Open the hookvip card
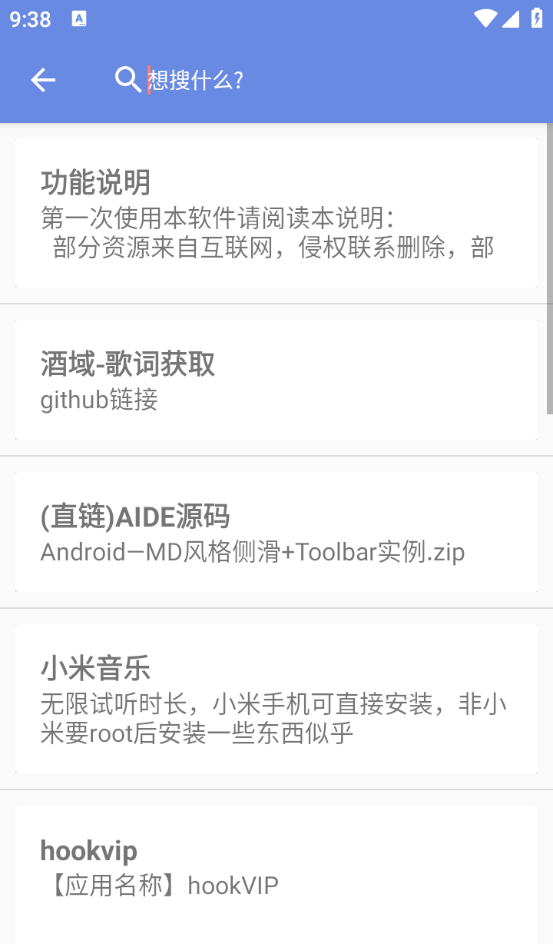 276,875
